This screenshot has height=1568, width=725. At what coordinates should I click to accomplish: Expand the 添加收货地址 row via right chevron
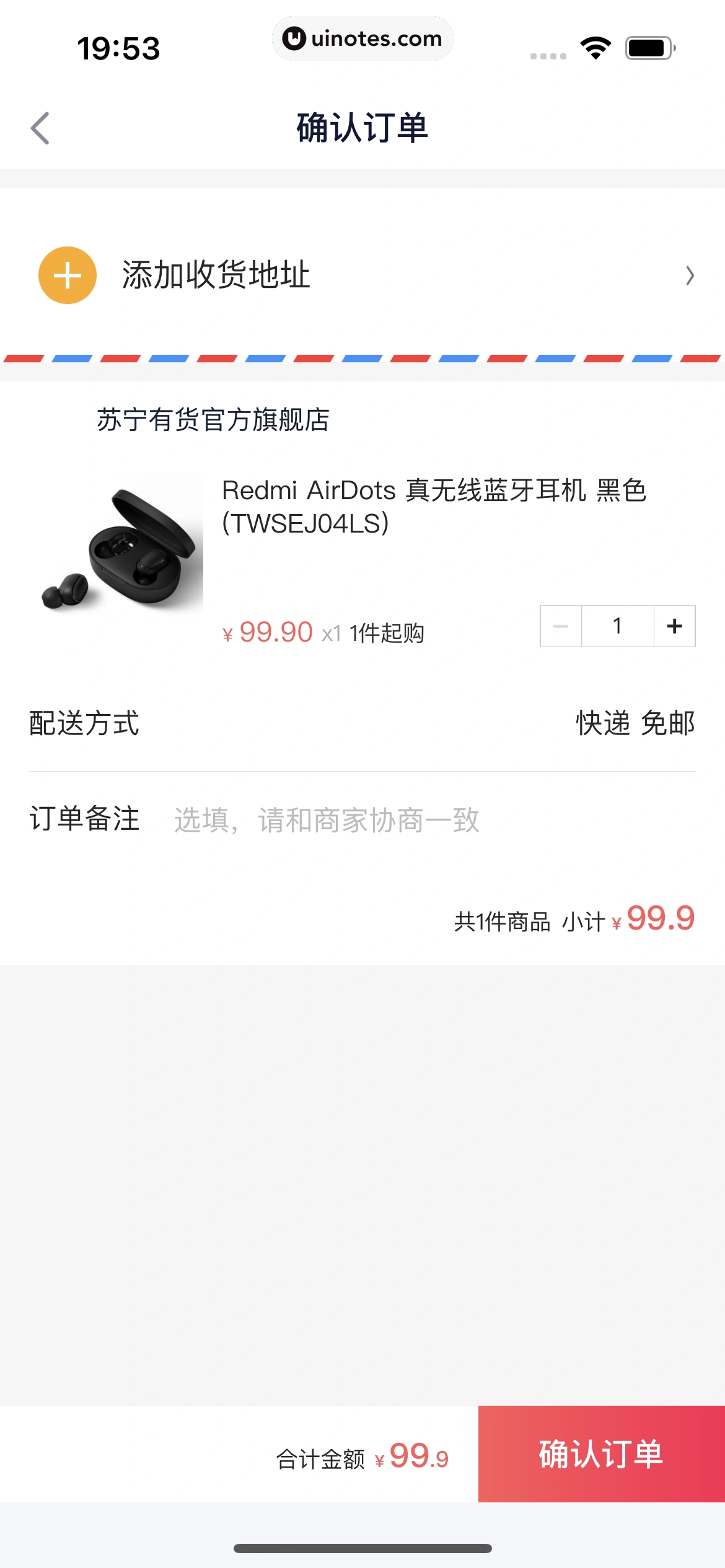[x=690, y=275]
